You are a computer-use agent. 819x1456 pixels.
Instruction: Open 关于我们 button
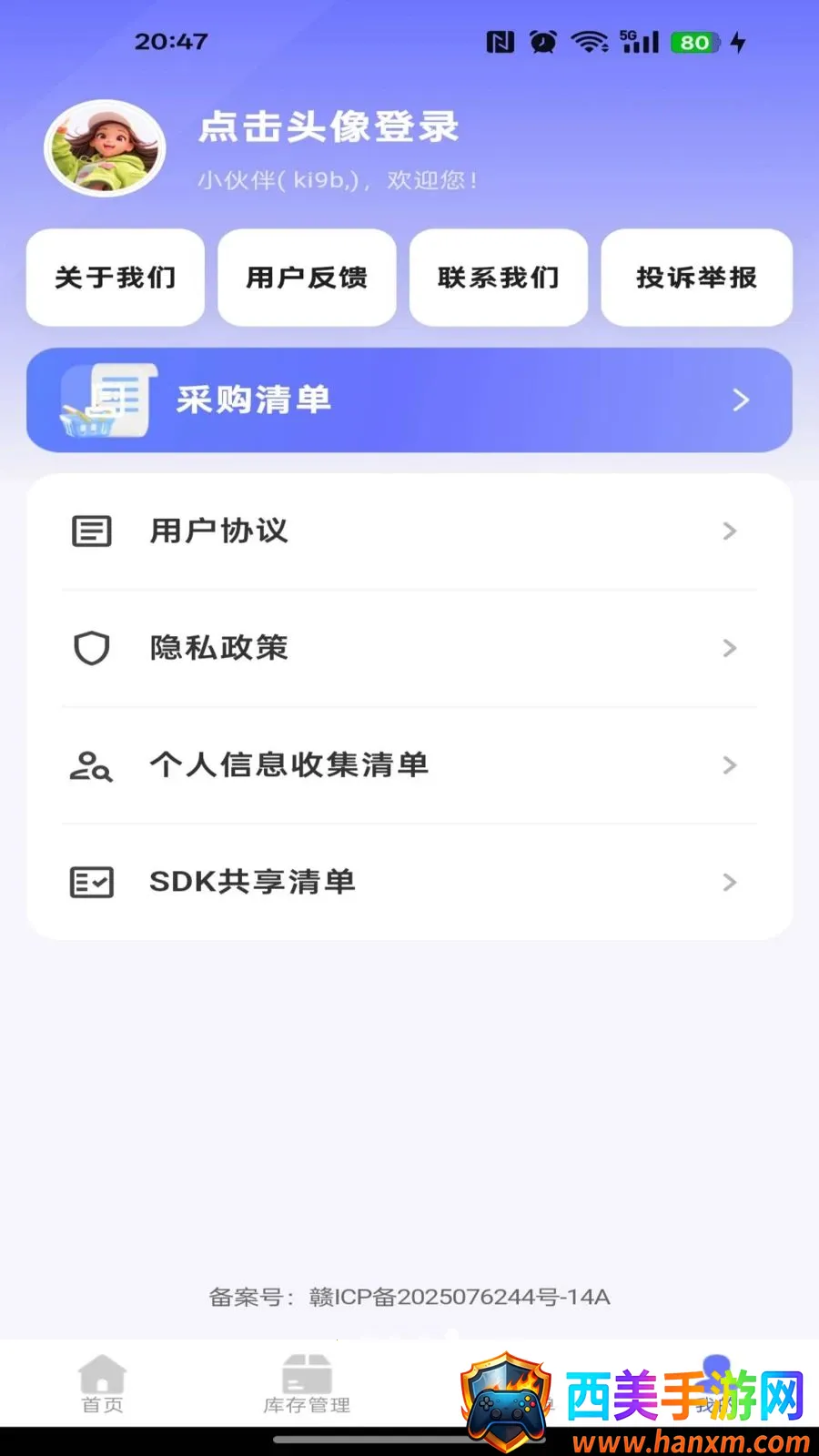point(116,278)
